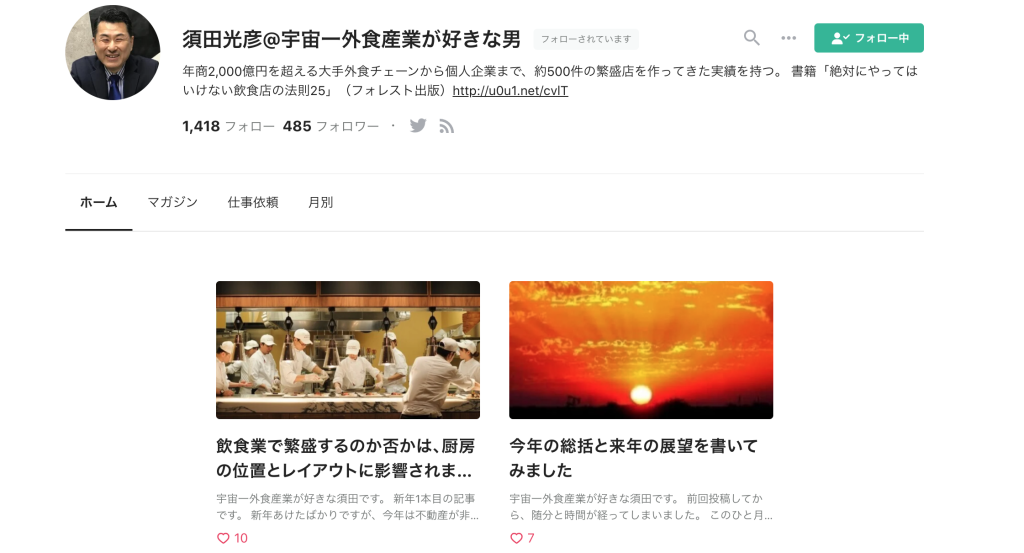Open the three-dot overflow menu
Screen dimensions: 1024x553
click(x=789, y=38)
